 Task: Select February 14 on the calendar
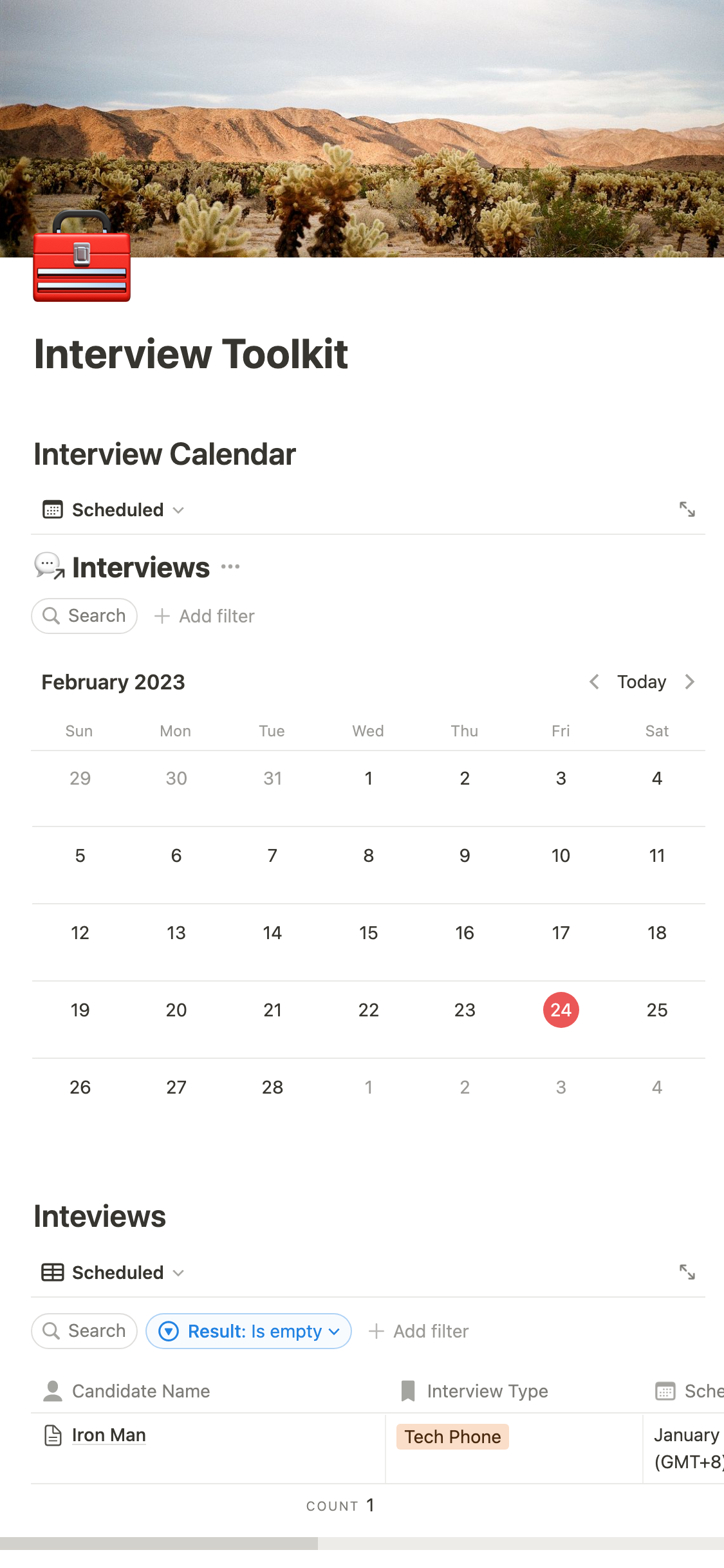pyautogui.click(x=272, y=933)
